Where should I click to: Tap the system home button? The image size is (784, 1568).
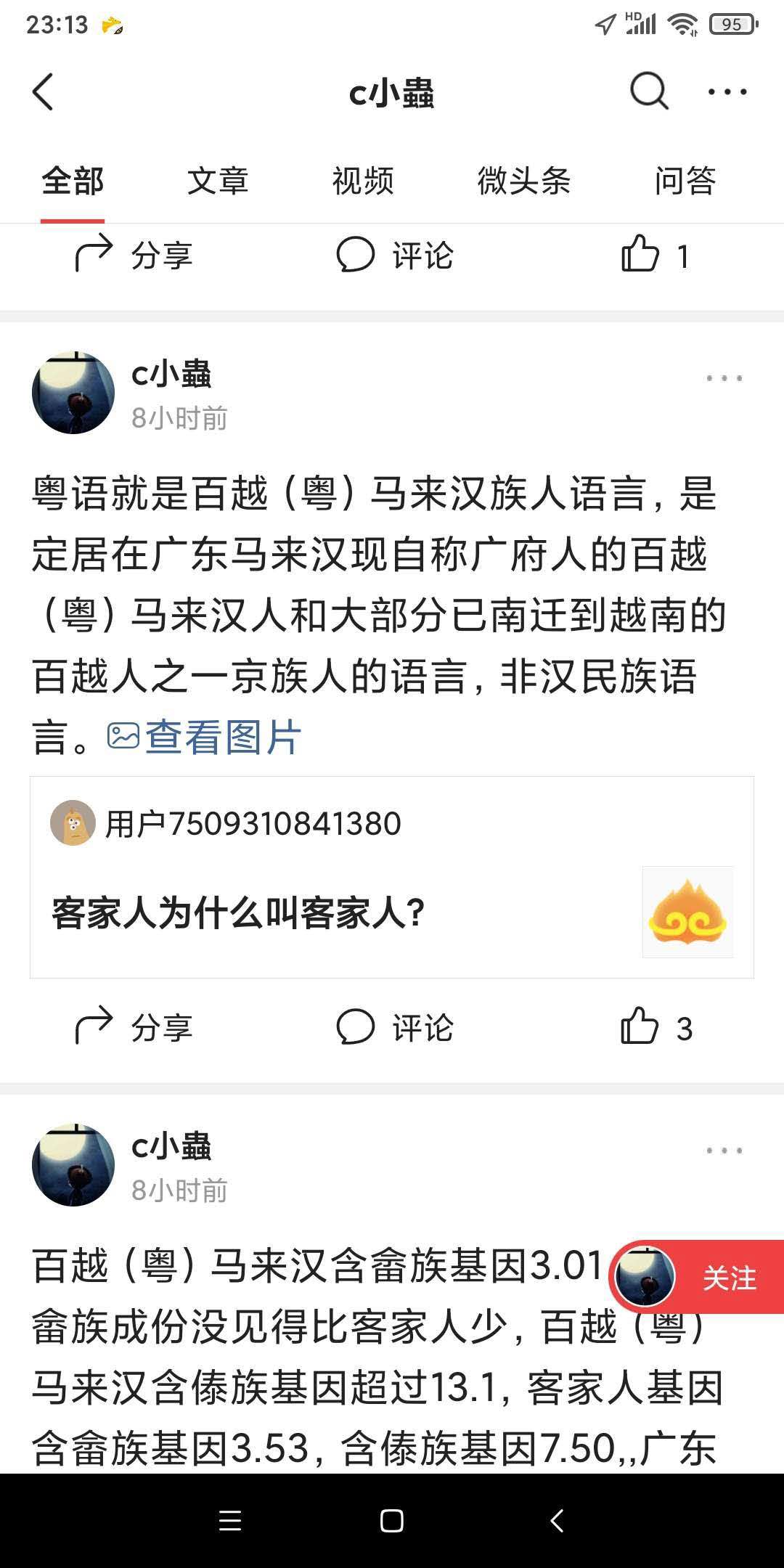pos(392,1521)
